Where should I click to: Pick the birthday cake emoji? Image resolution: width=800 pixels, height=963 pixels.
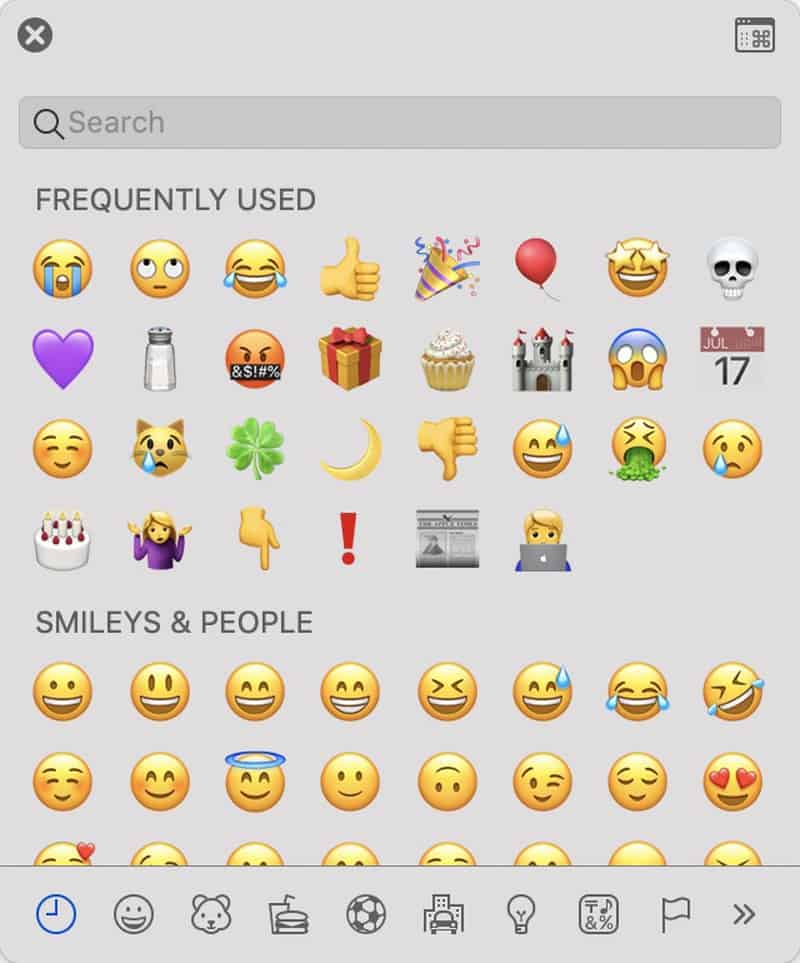[62, 538]
